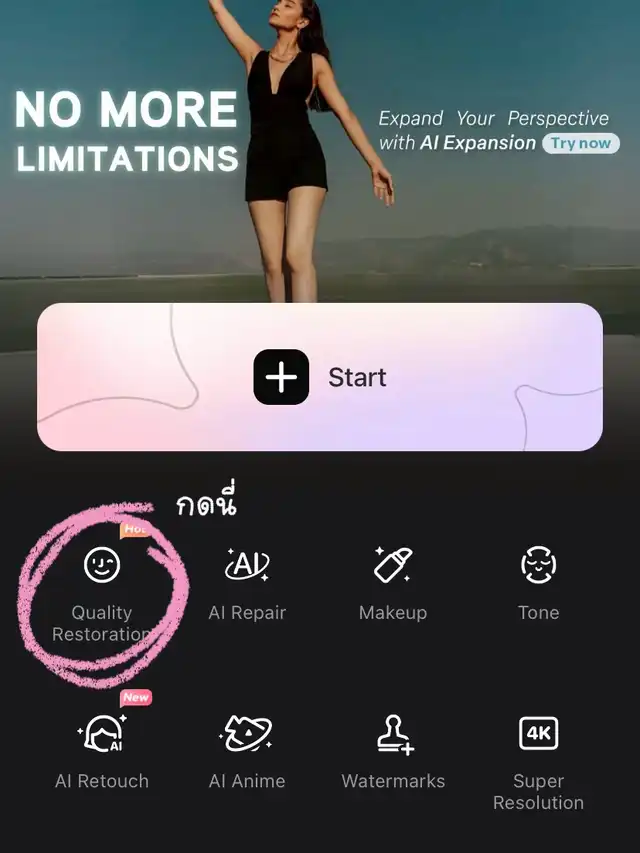
Task: Open the AI Anime feature
Action: (x=247, y=752)
